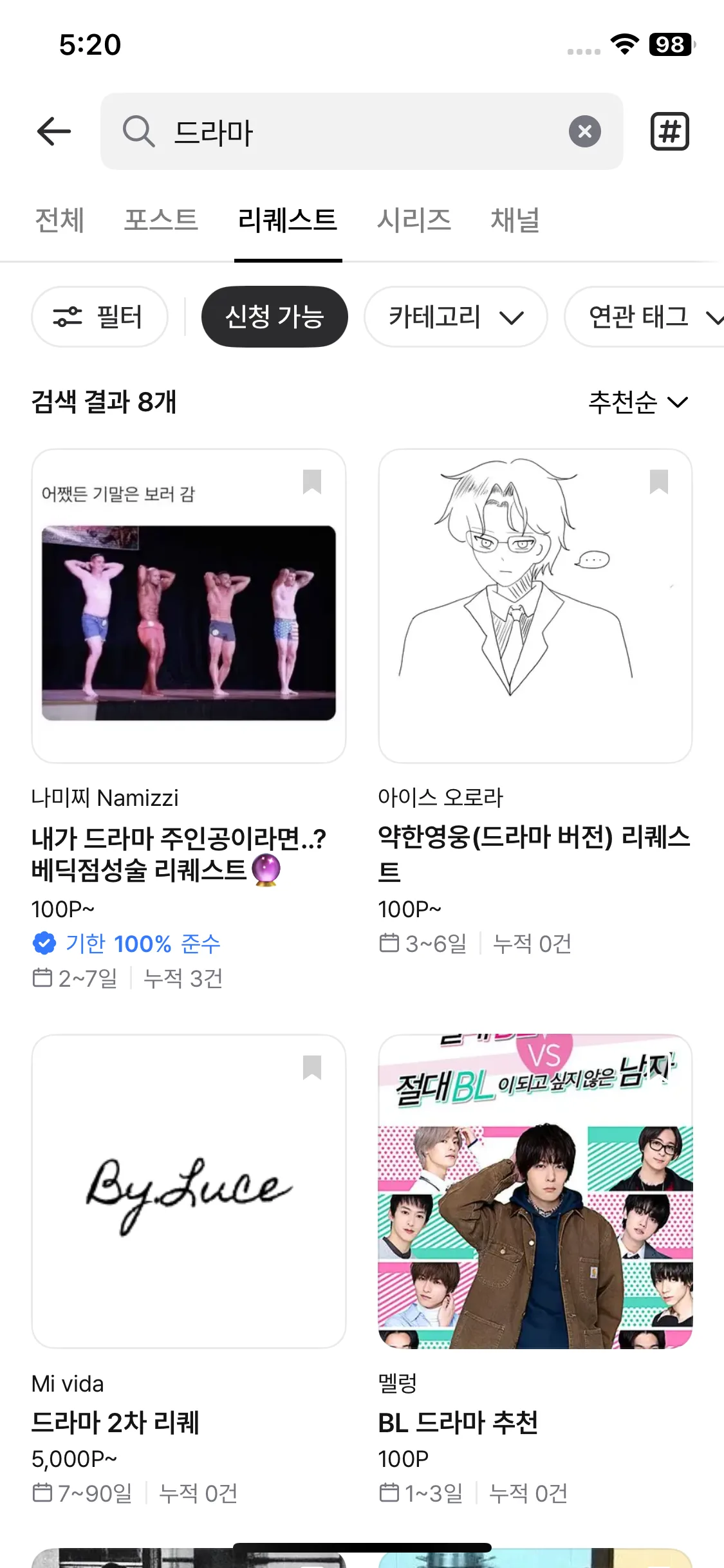Image resolution: width=724 pixels, height=1568 pixels.
Task: Open the BL 드라마 추천 card by 멜렁
Action: 535,1191
